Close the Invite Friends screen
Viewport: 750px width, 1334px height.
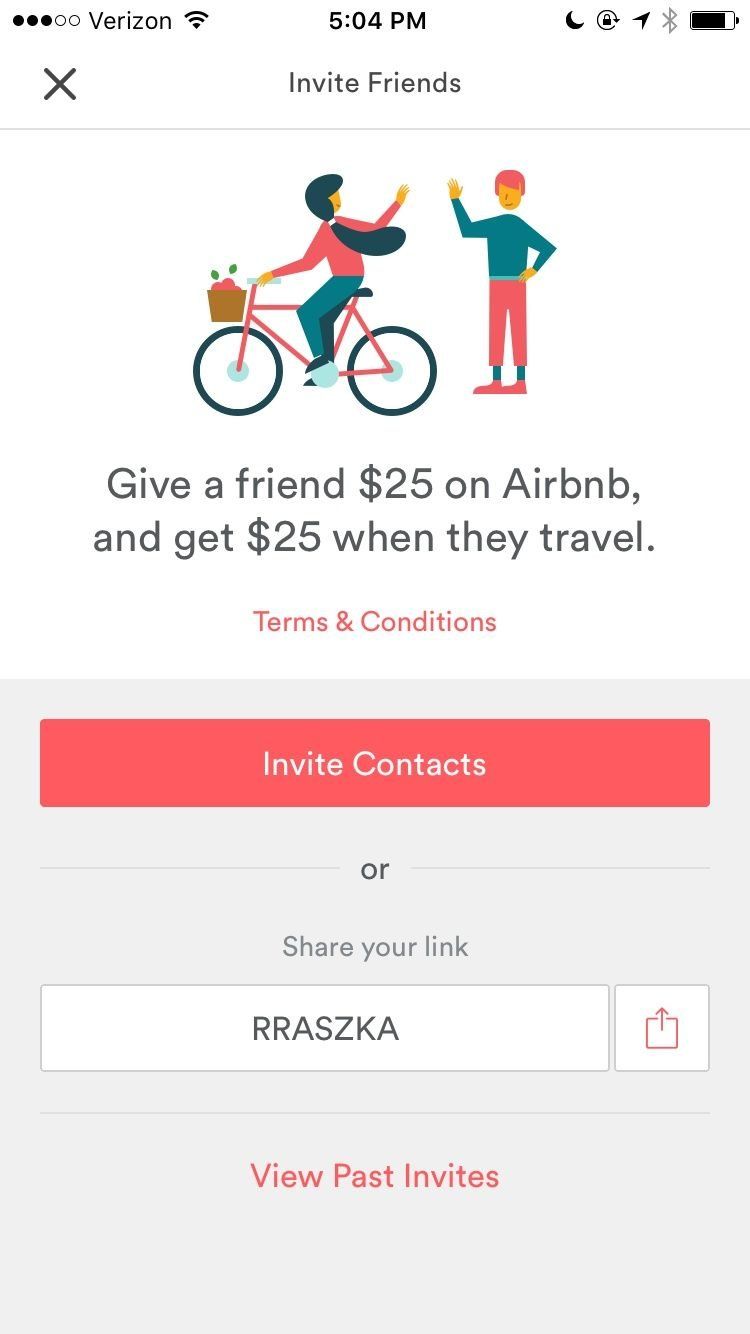[x=60, y=84]
